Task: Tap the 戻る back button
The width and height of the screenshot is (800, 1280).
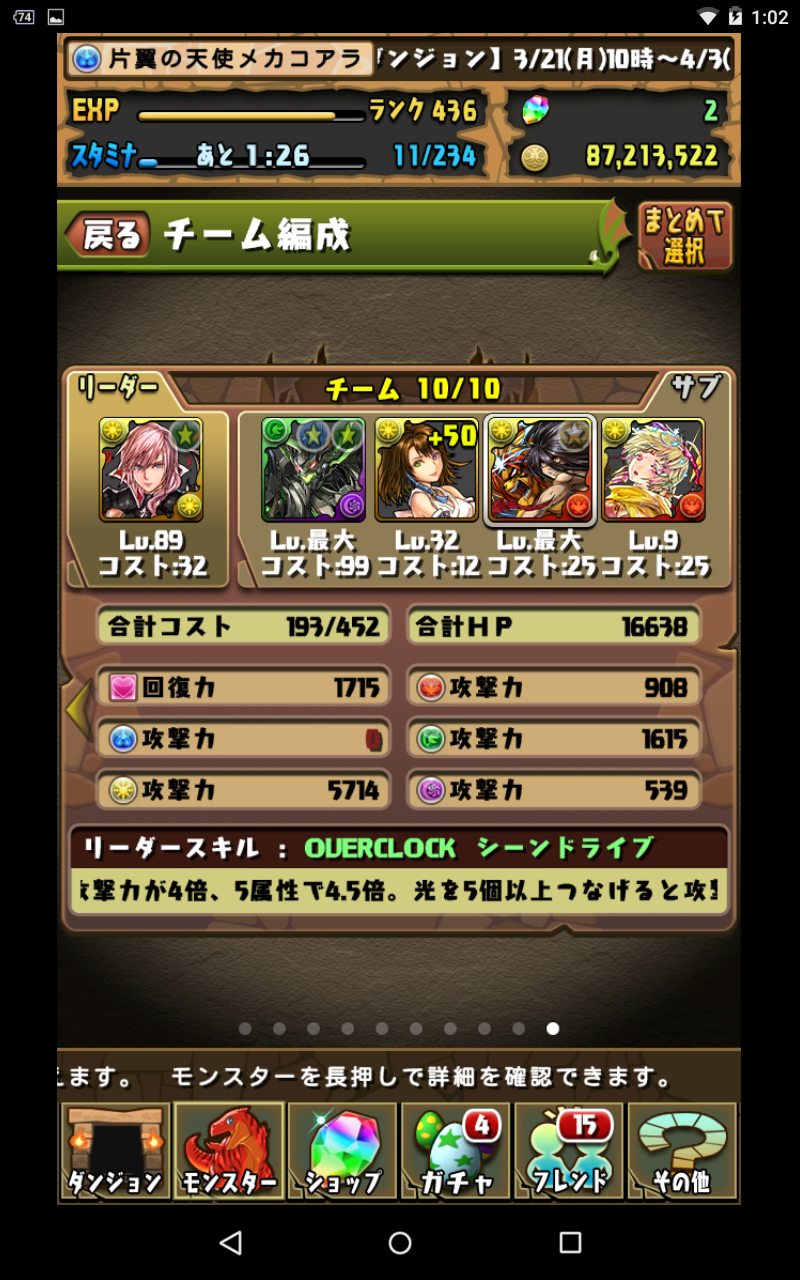Action: (x=107, y=235)
